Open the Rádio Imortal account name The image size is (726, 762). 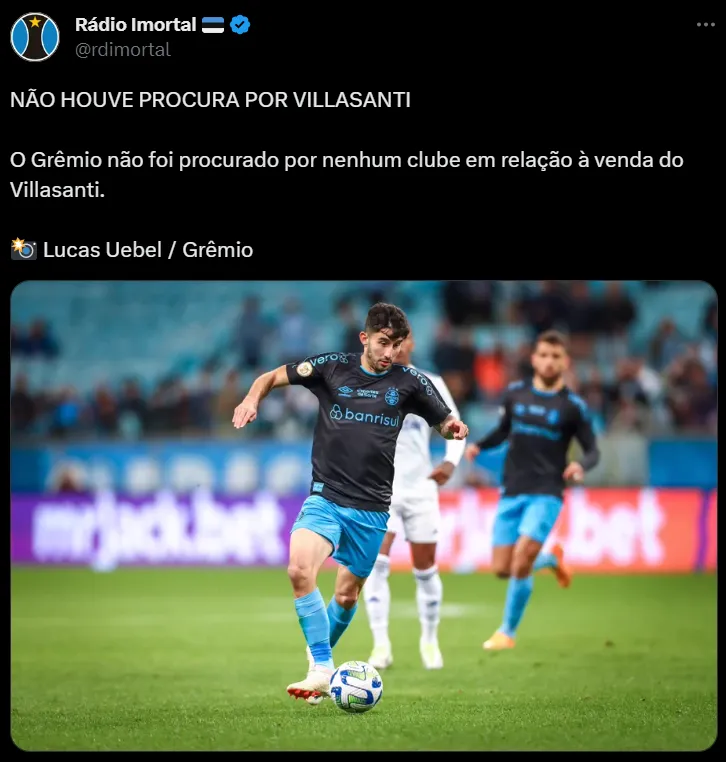click(135, 25)
